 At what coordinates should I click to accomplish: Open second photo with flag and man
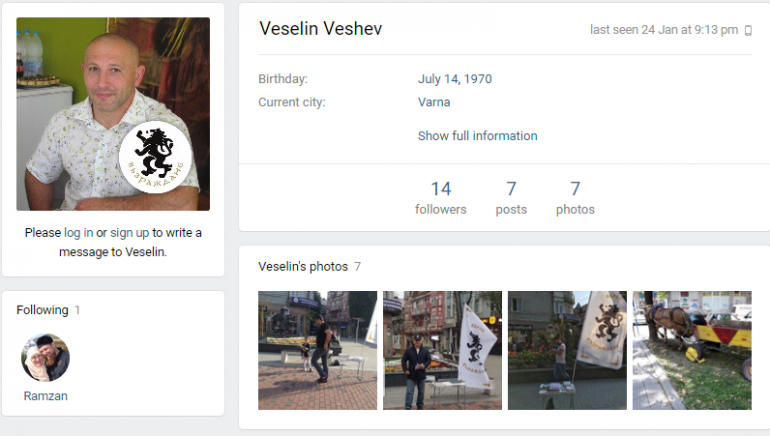pos(442,350)
